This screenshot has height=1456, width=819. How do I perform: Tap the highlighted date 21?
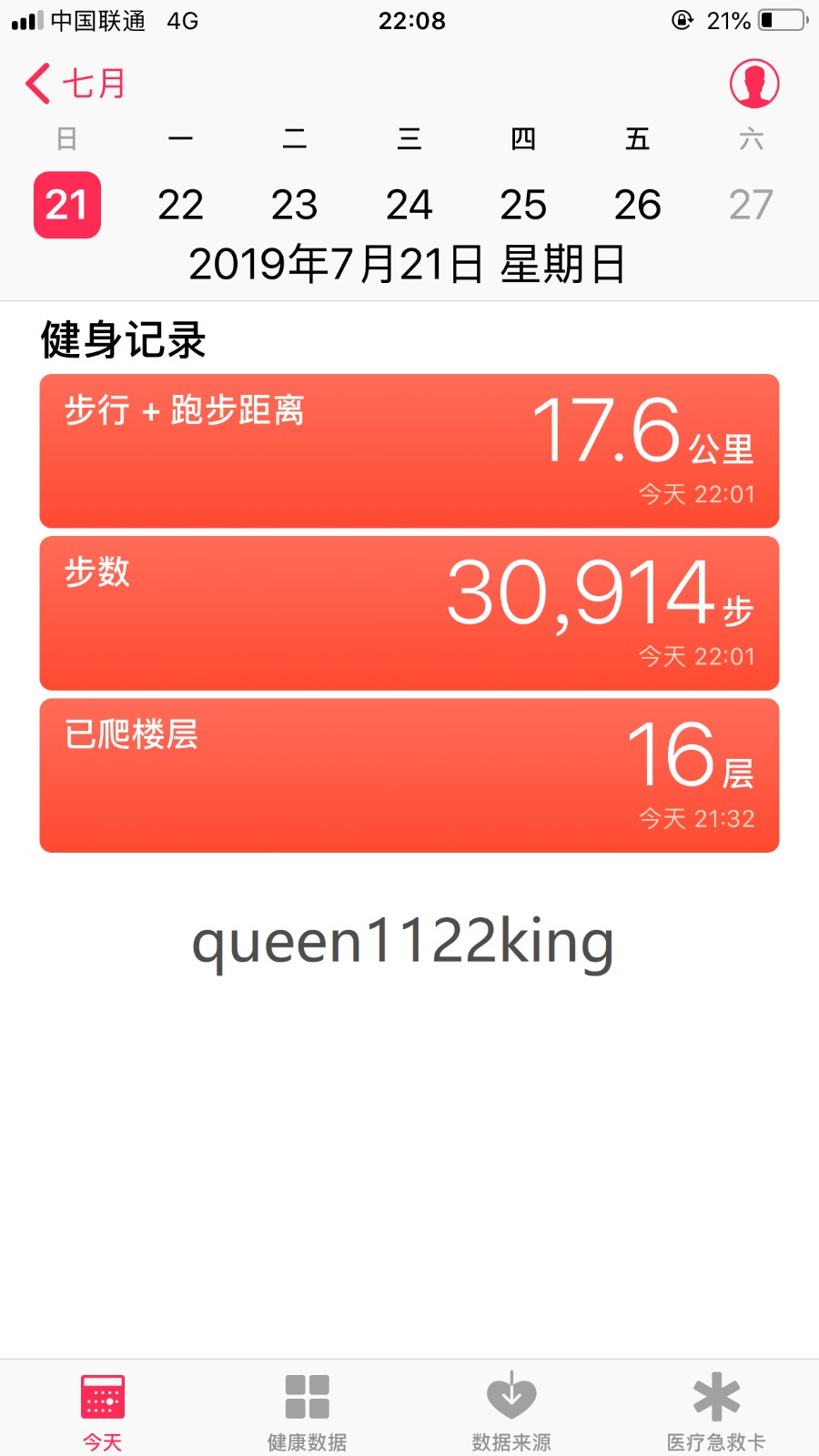tap(67, 205)
